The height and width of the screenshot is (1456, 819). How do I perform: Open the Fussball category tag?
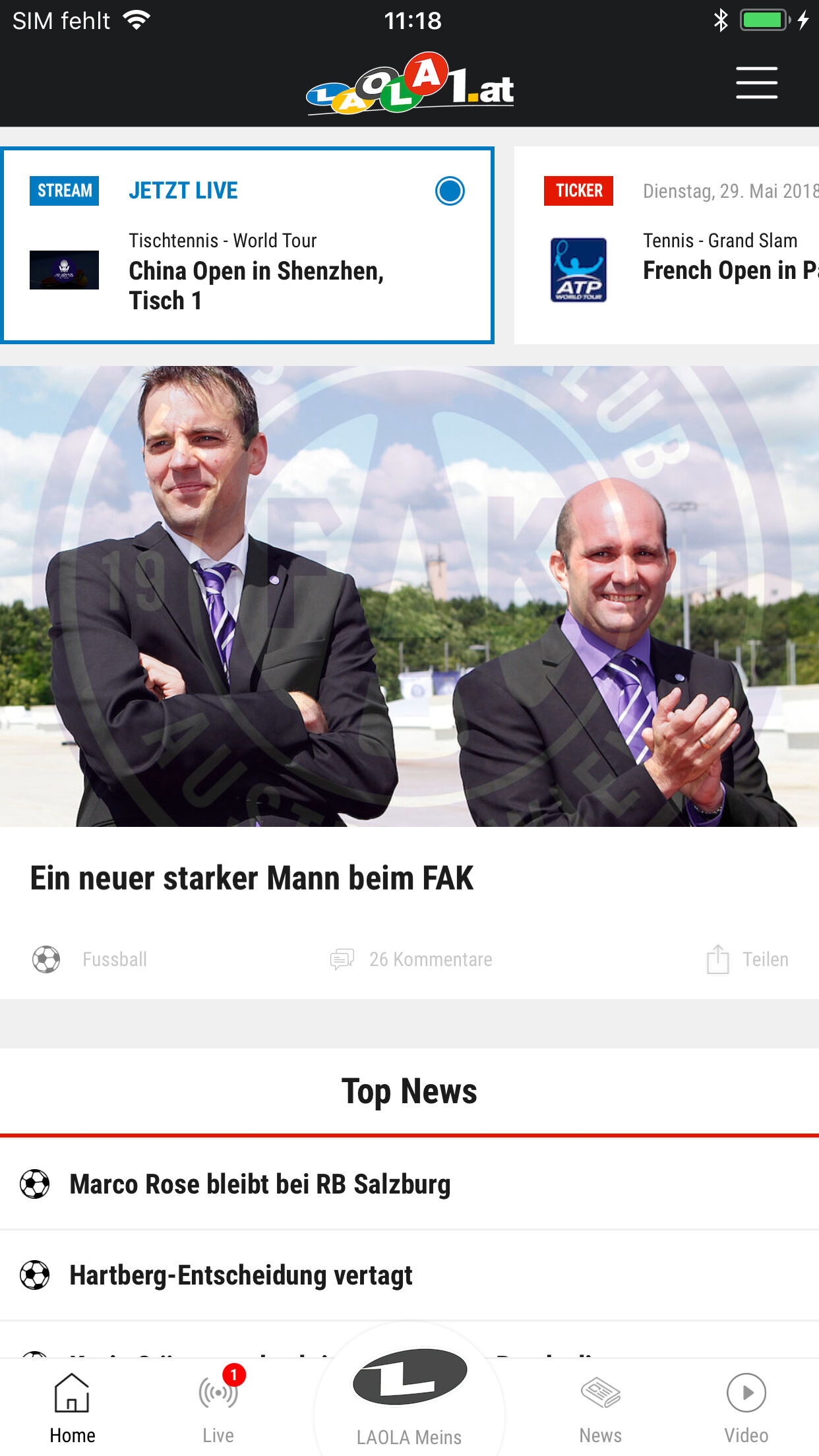[x=90, y=959]
